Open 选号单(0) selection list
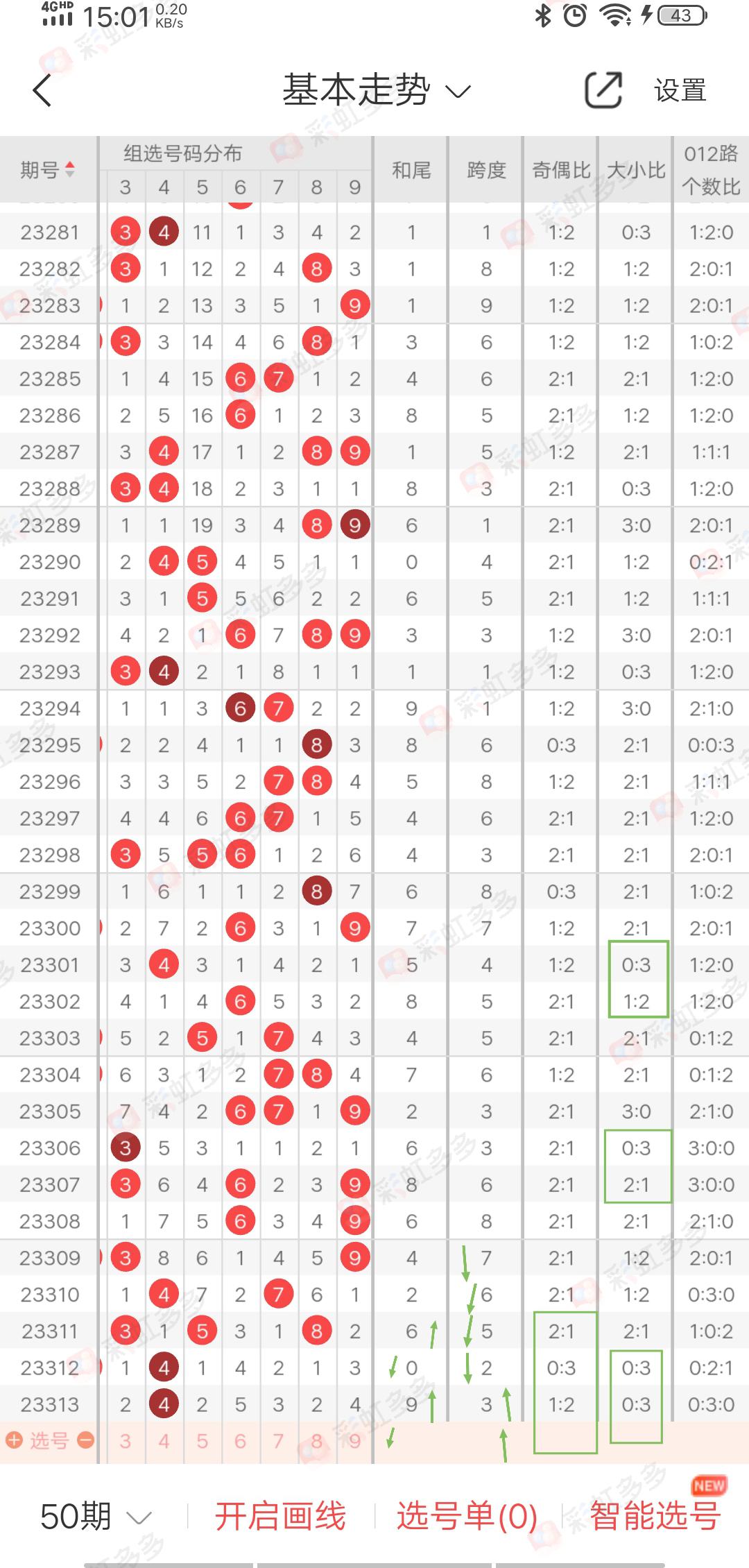Viewport: 749px width, 1568px height. [467, 1516]
